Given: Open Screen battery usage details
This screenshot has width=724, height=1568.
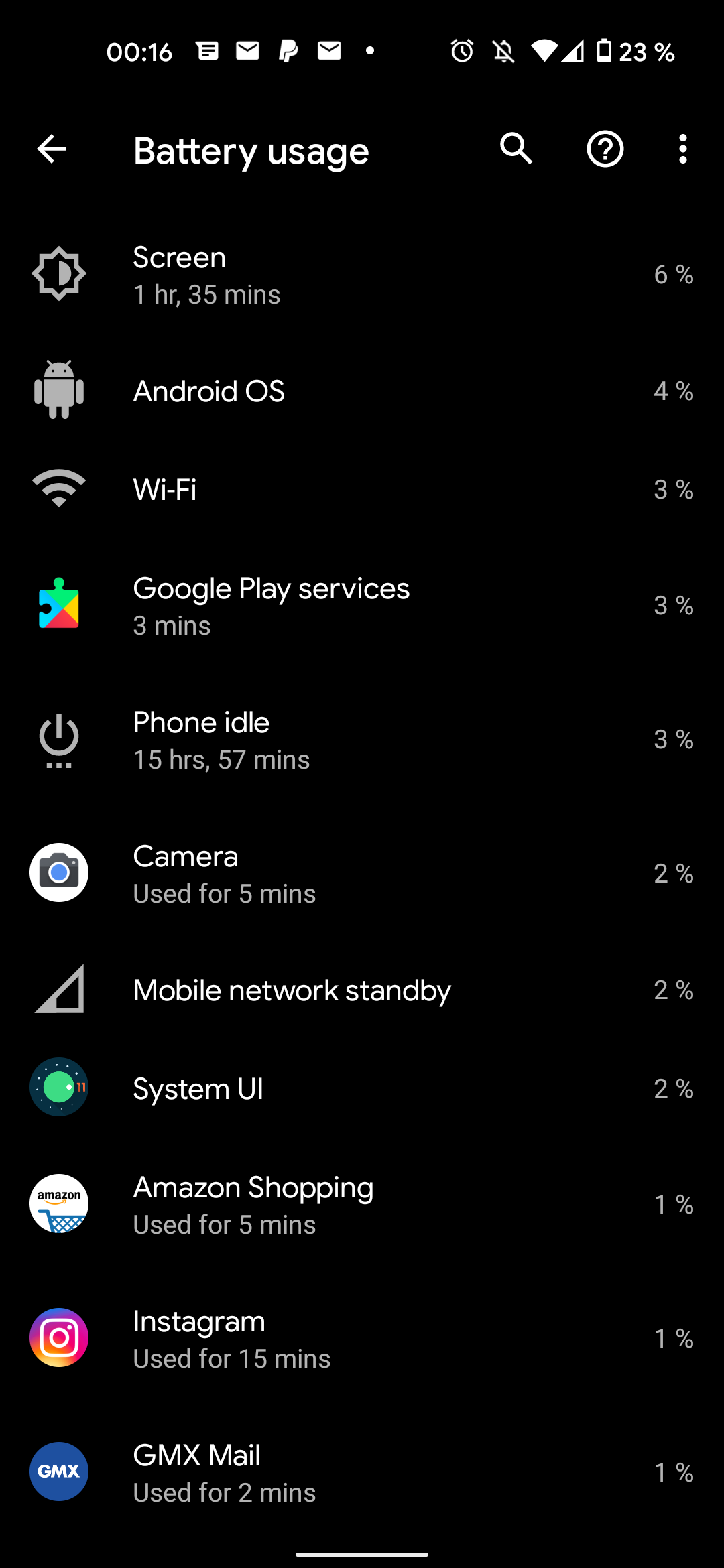Looking at the screenshot, I should [362, 275].
